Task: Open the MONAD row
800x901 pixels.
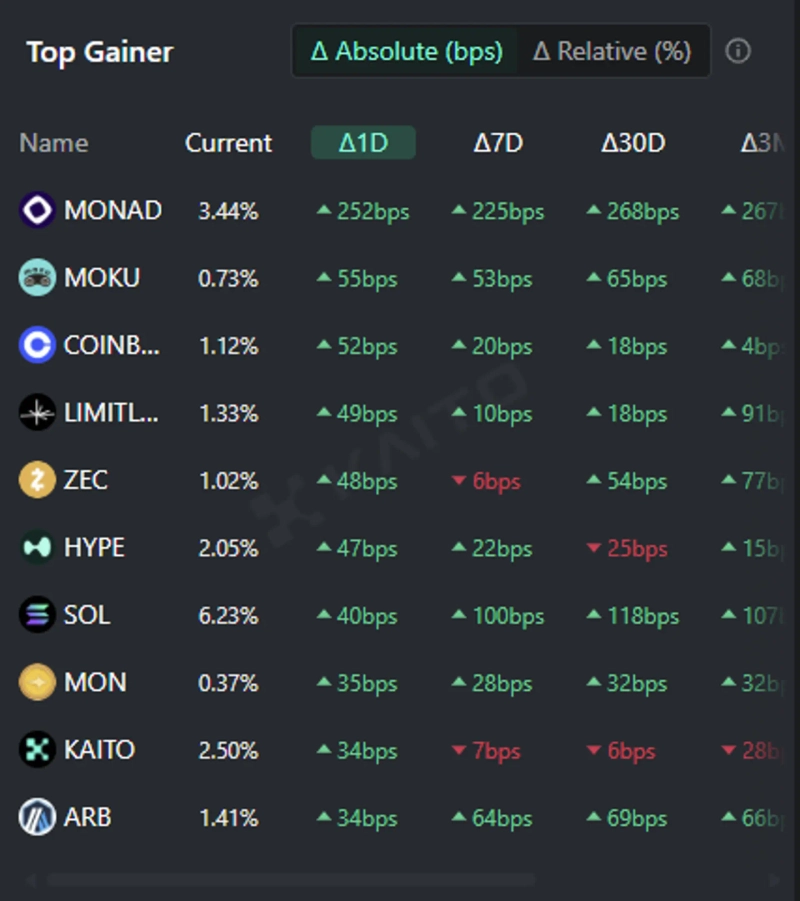Action: pos(112,211)
